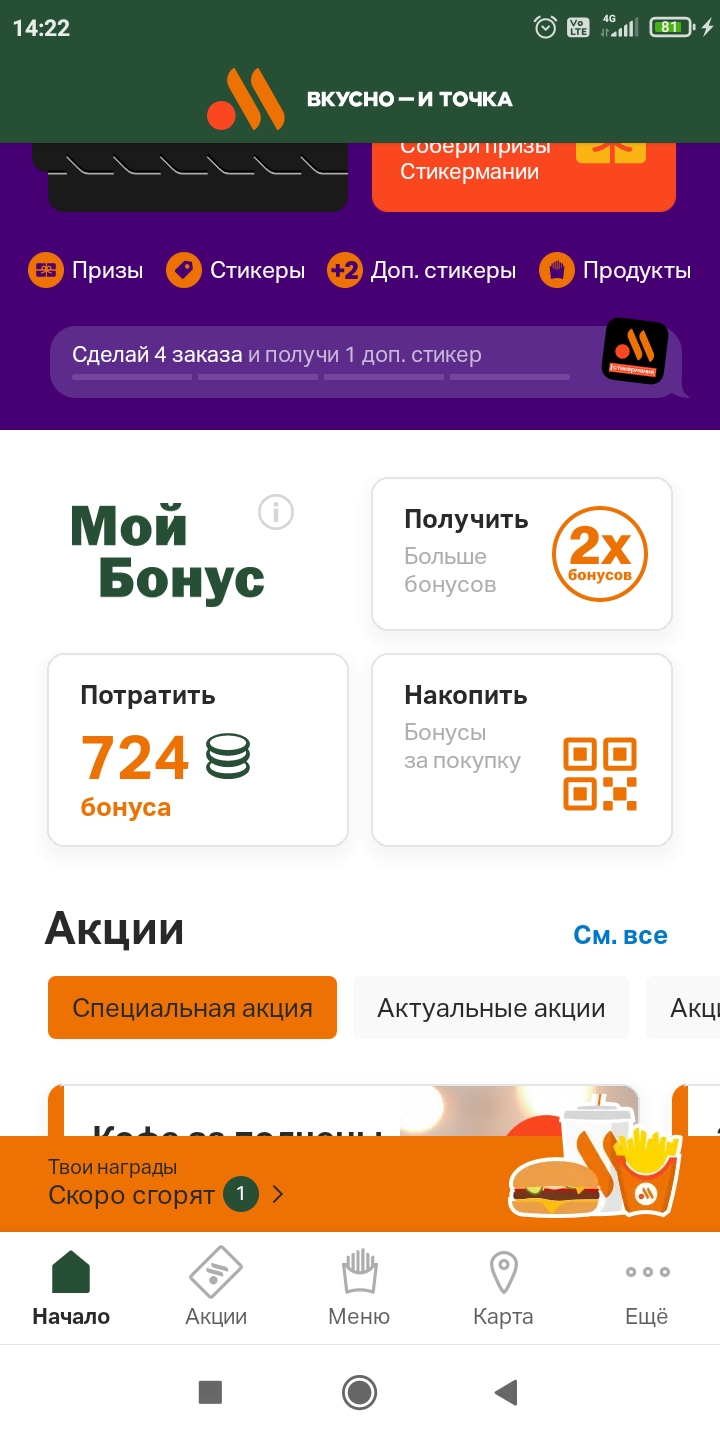
Task: Open Доп. стикеры section
Action: 422,270
